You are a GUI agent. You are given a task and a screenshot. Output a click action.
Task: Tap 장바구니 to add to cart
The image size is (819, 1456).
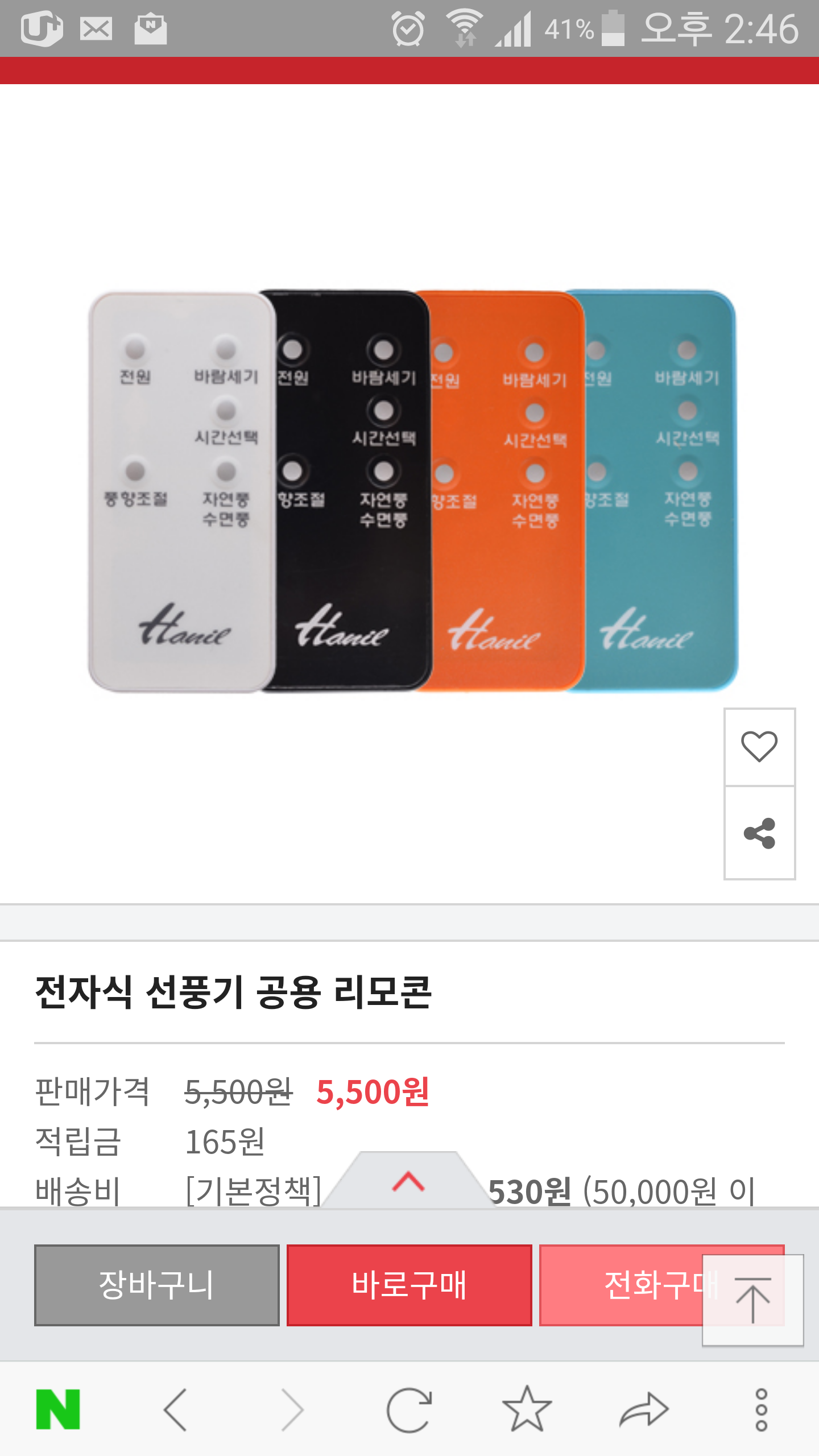point(156,1285)
